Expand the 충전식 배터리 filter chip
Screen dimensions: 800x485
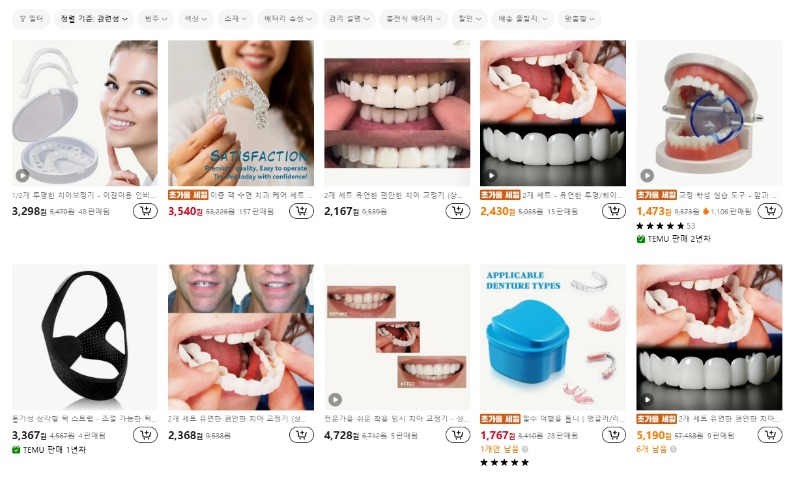[414, 18]
